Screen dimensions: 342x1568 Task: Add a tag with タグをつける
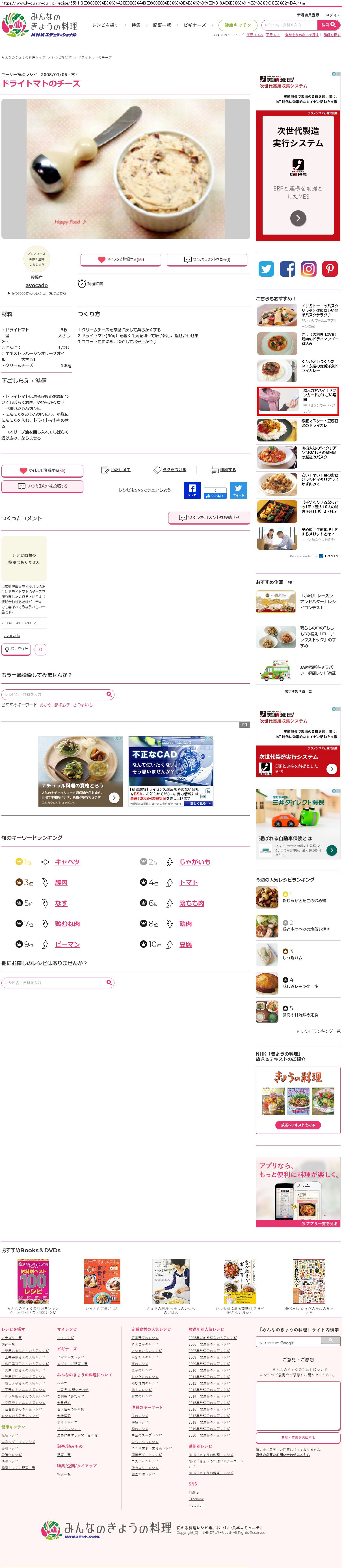[x=170, y=470]
